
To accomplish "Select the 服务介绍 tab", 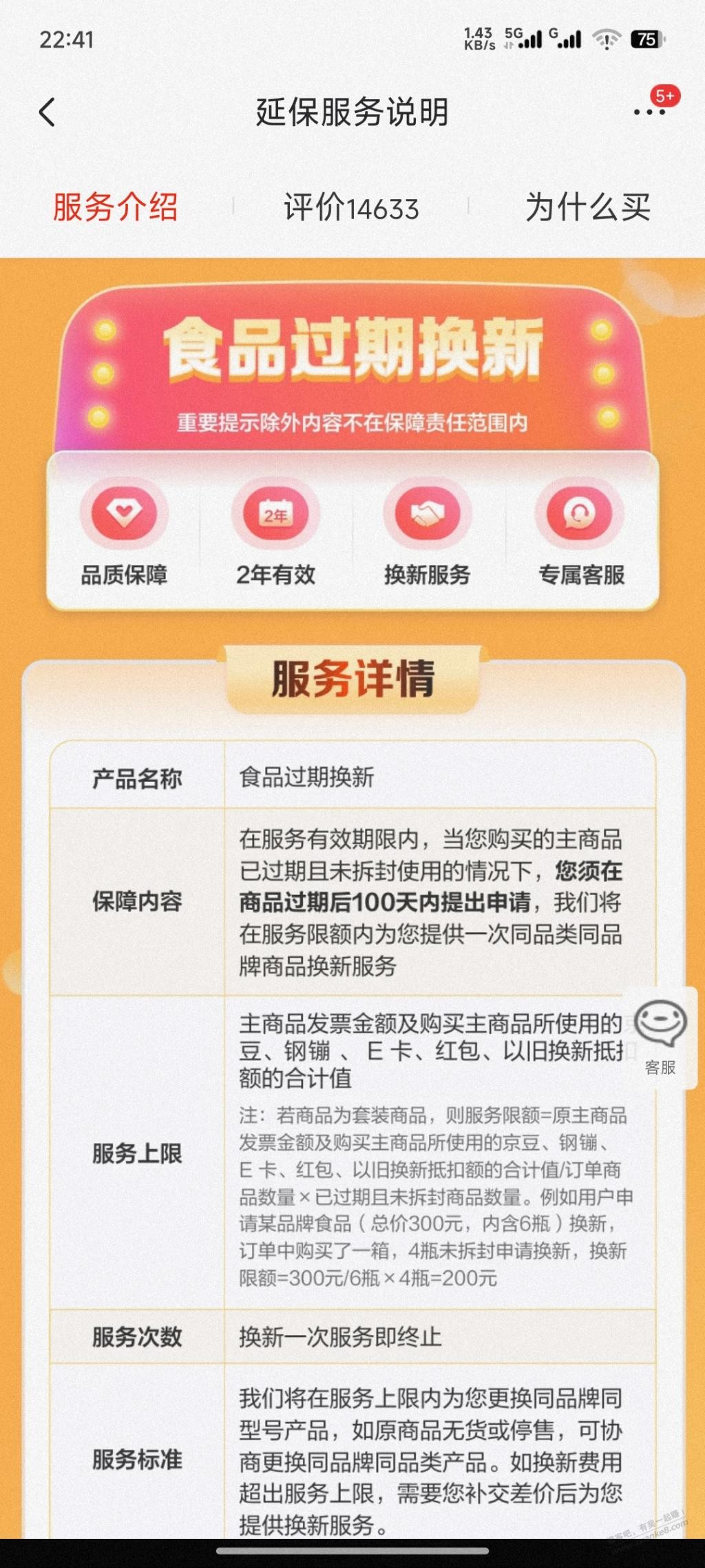I will click(116, 207).
